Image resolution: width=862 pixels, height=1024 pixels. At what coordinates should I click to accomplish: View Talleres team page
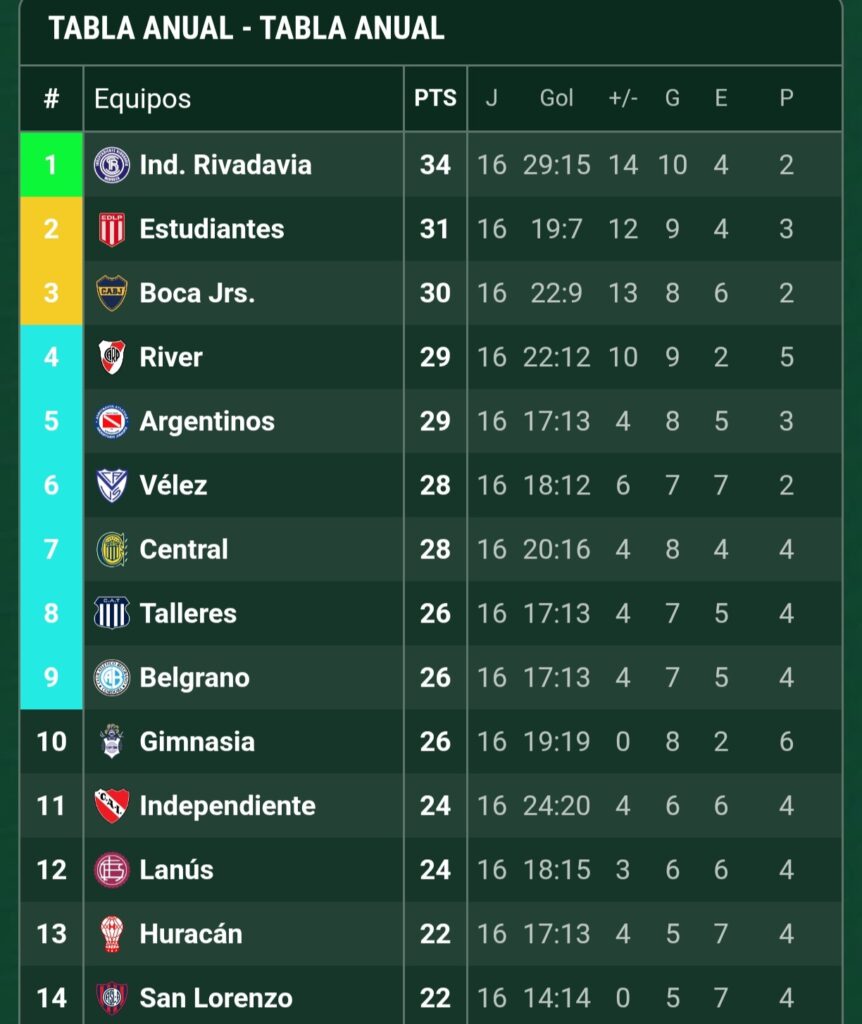pyautogui.click(x=431, y=613)
